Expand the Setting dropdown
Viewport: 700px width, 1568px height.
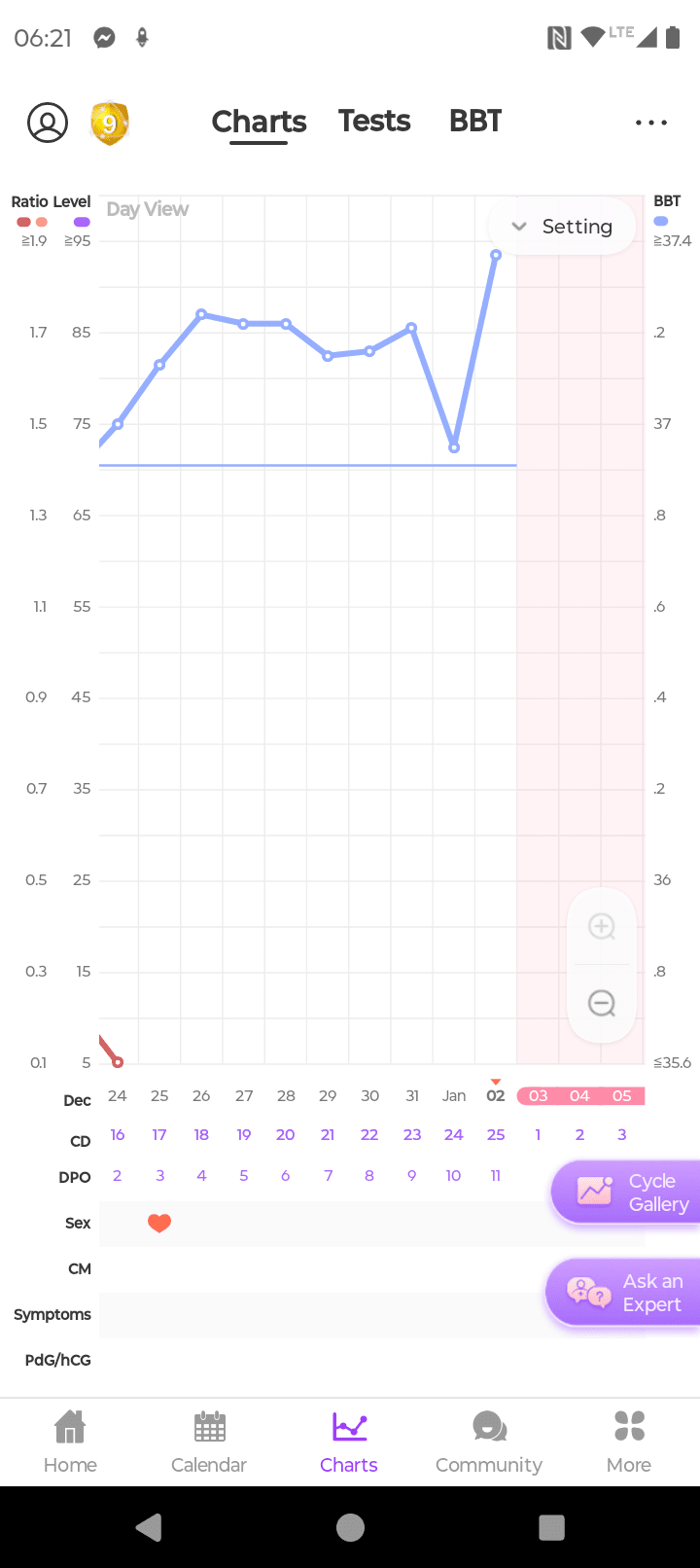tap(563, 227)
